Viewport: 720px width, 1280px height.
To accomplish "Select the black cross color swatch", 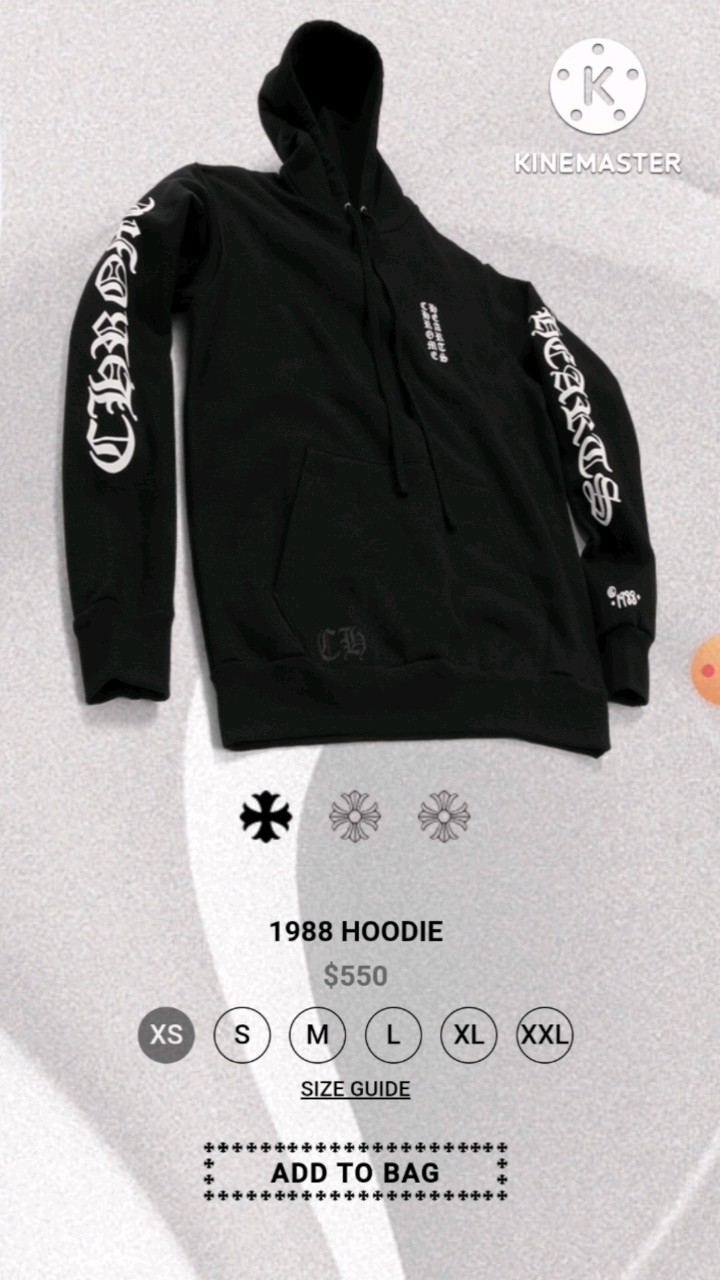I will 266,816.
